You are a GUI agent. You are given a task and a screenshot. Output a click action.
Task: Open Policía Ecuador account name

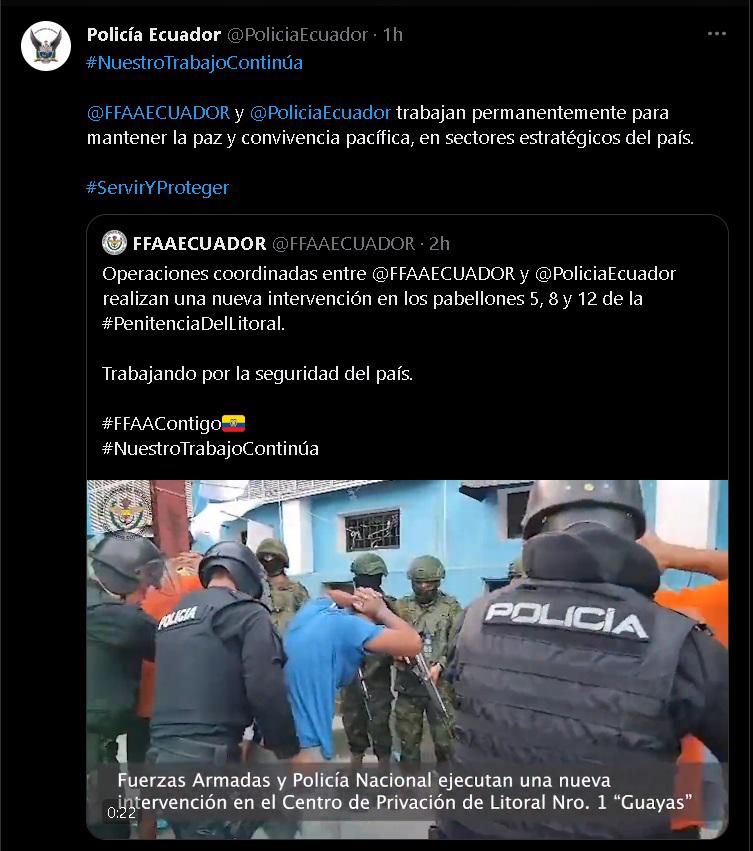(x=152, y=34)
